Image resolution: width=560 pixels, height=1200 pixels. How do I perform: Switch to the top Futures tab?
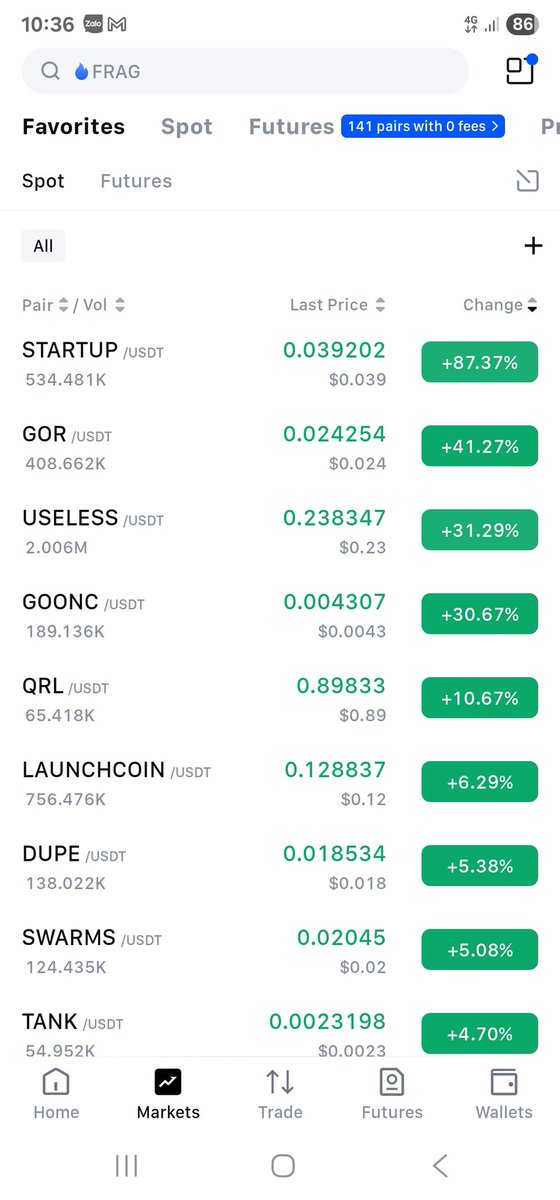point(291,126)
